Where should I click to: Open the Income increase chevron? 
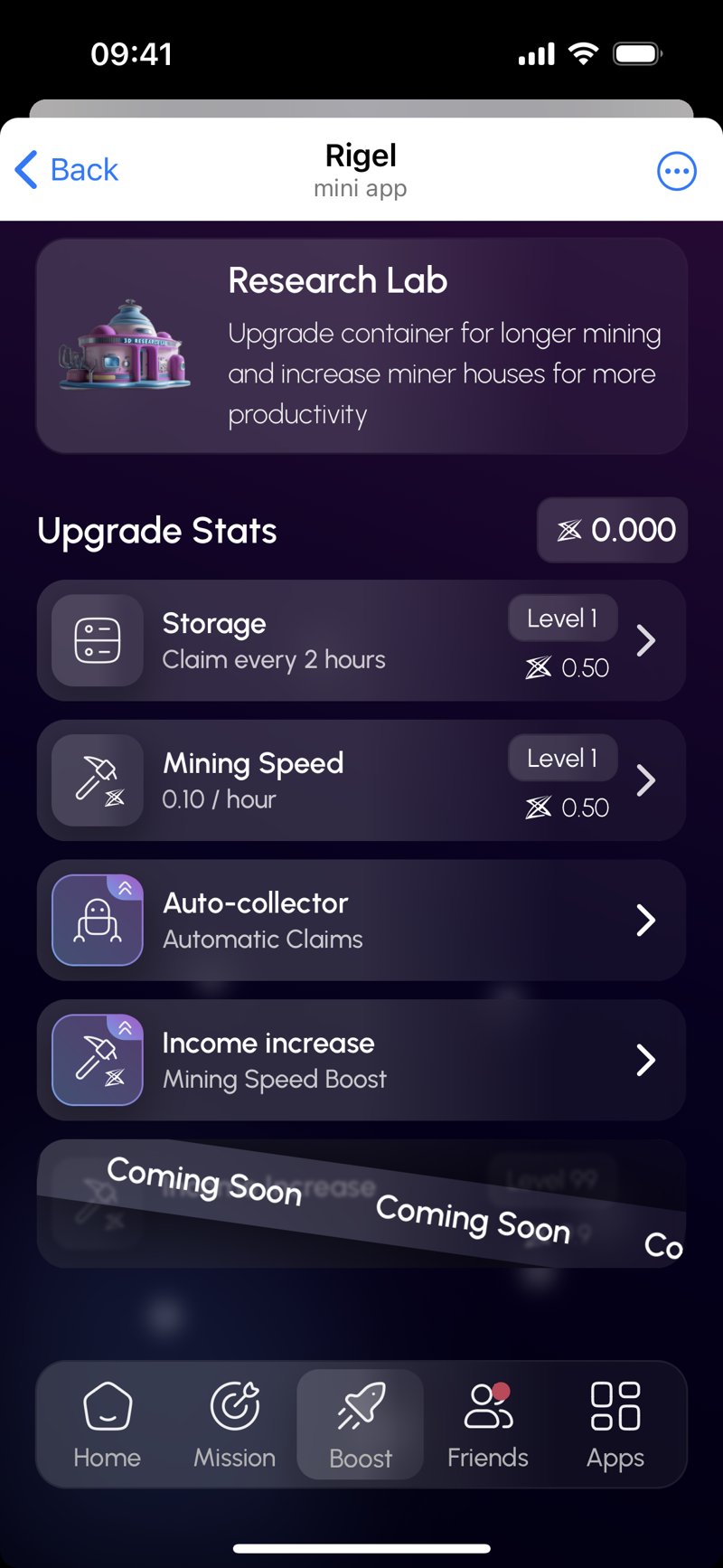tap(646, 1060)
